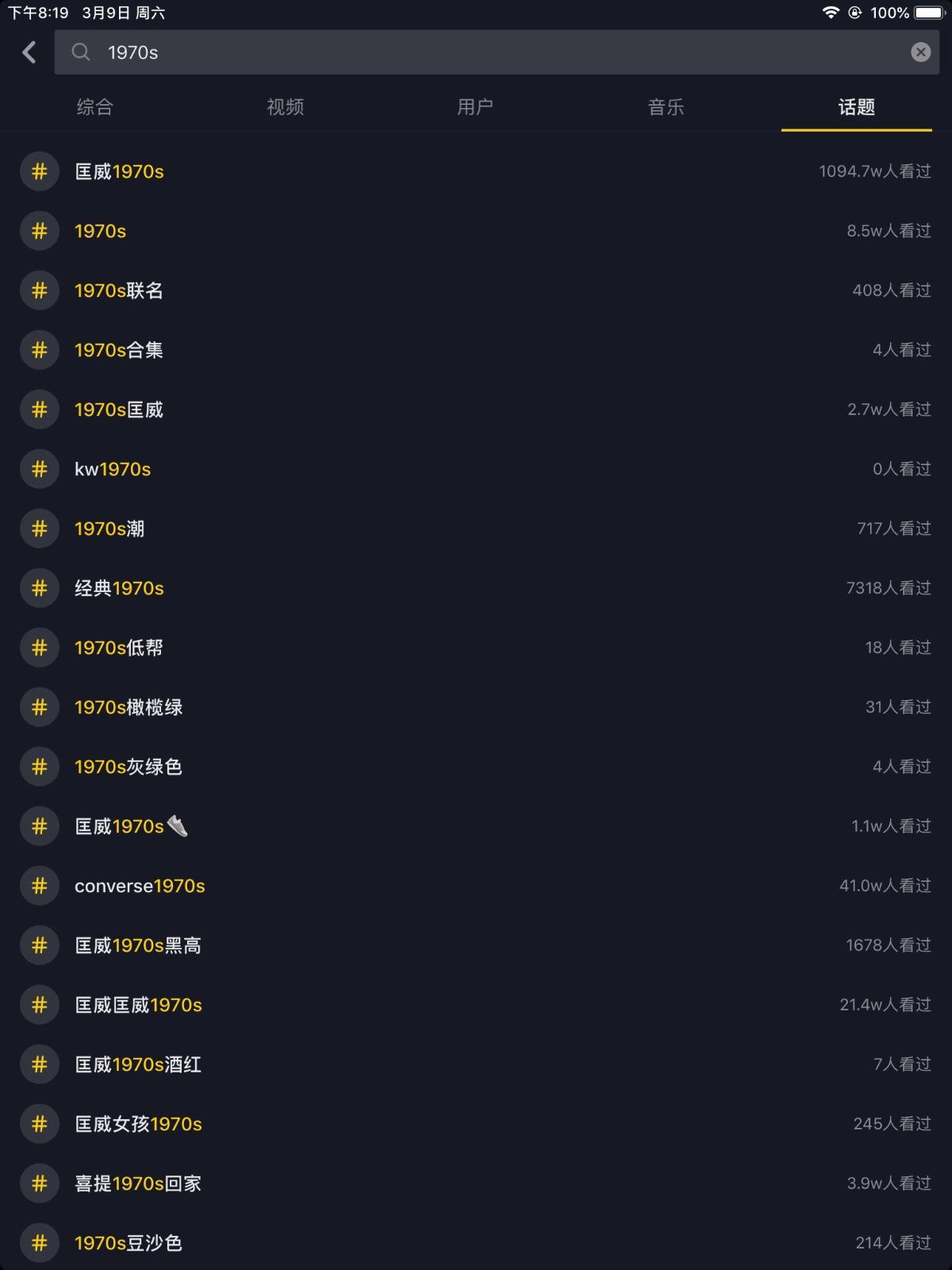Open the 匡威女孩1970s topic
The image size is (952, 1270).
137,1123
